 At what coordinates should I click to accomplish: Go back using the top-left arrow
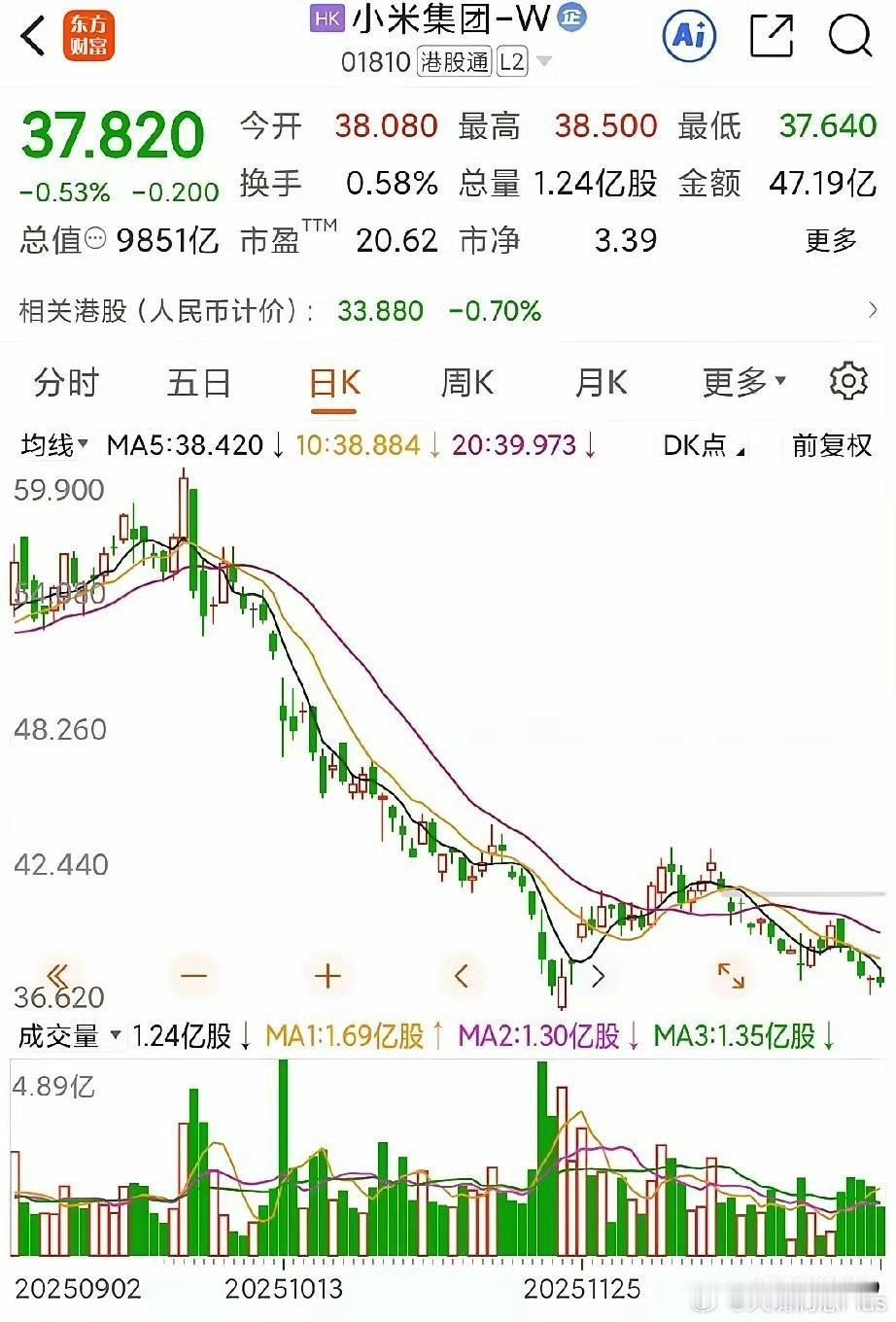pyautogui.click(x=34, y=37)
